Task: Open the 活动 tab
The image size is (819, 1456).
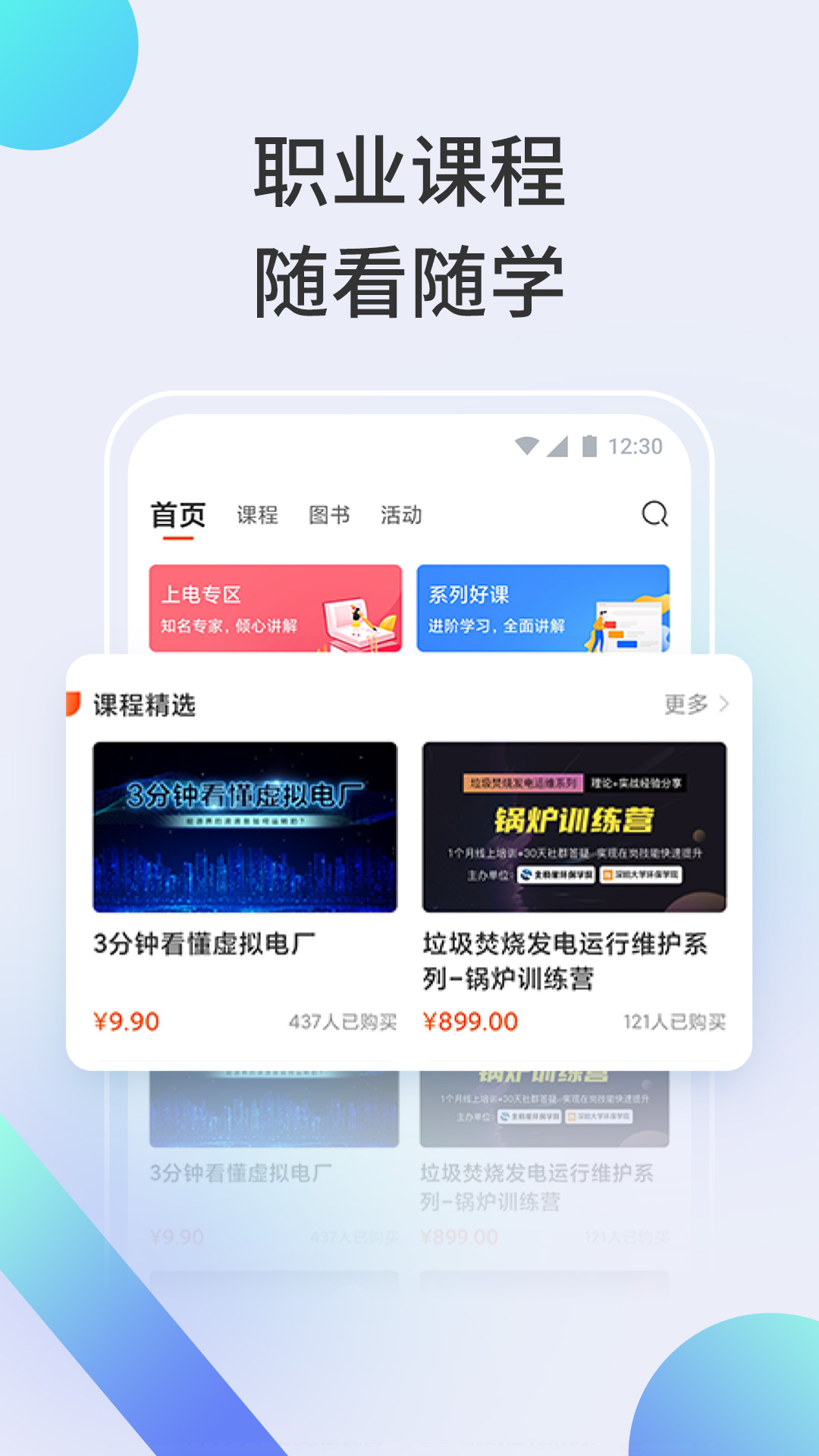Action: 401,515
